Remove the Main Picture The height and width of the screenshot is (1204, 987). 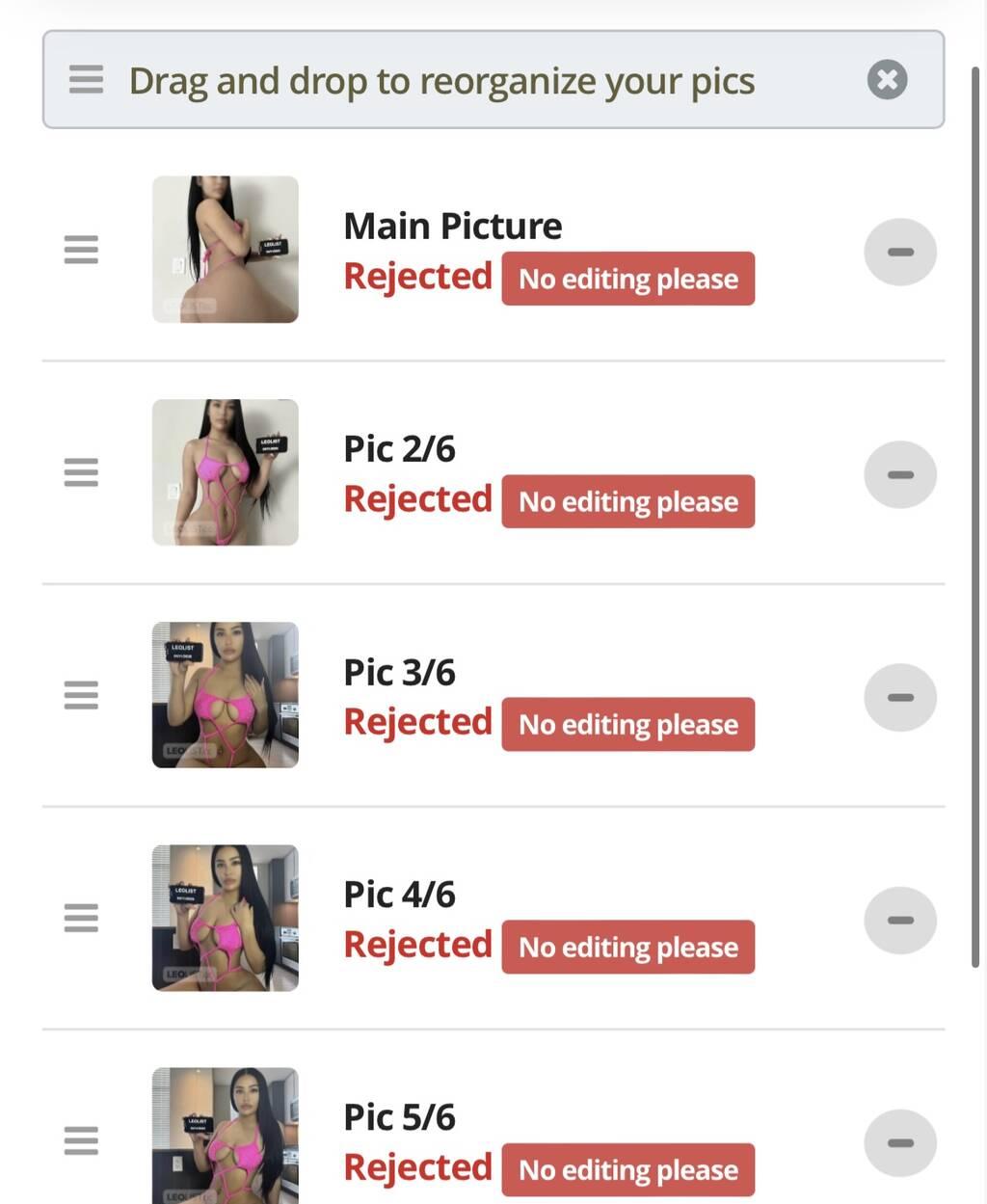[899, 252]
